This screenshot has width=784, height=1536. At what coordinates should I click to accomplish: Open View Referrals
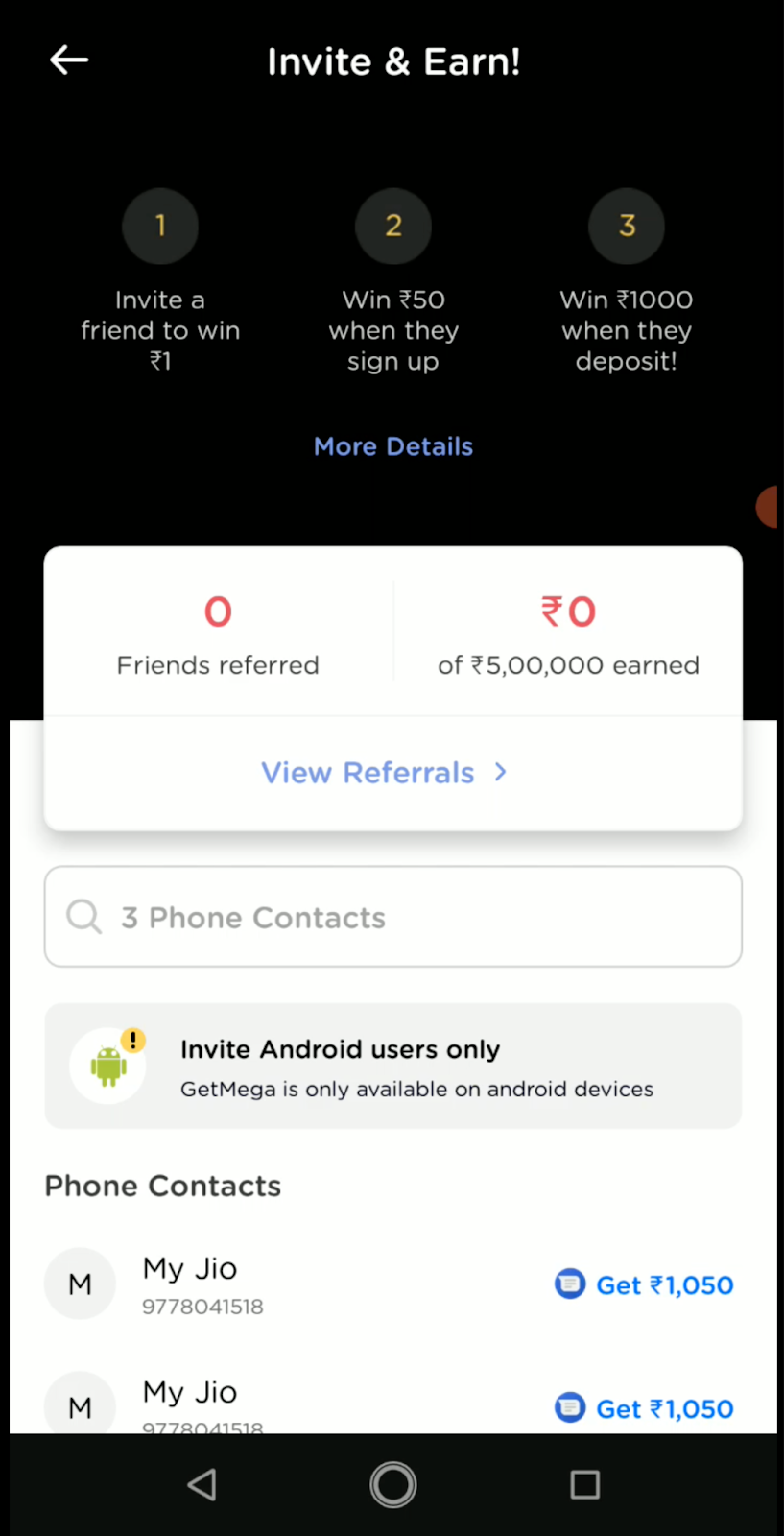point(384,773)
